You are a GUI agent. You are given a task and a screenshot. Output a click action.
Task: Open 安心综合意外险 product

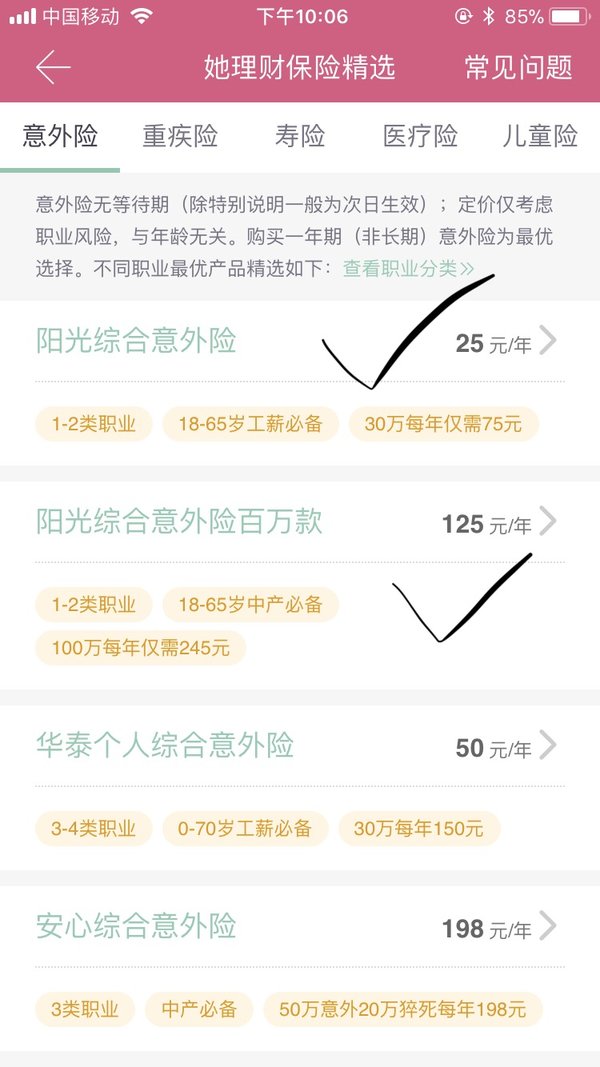pos(300,968)
